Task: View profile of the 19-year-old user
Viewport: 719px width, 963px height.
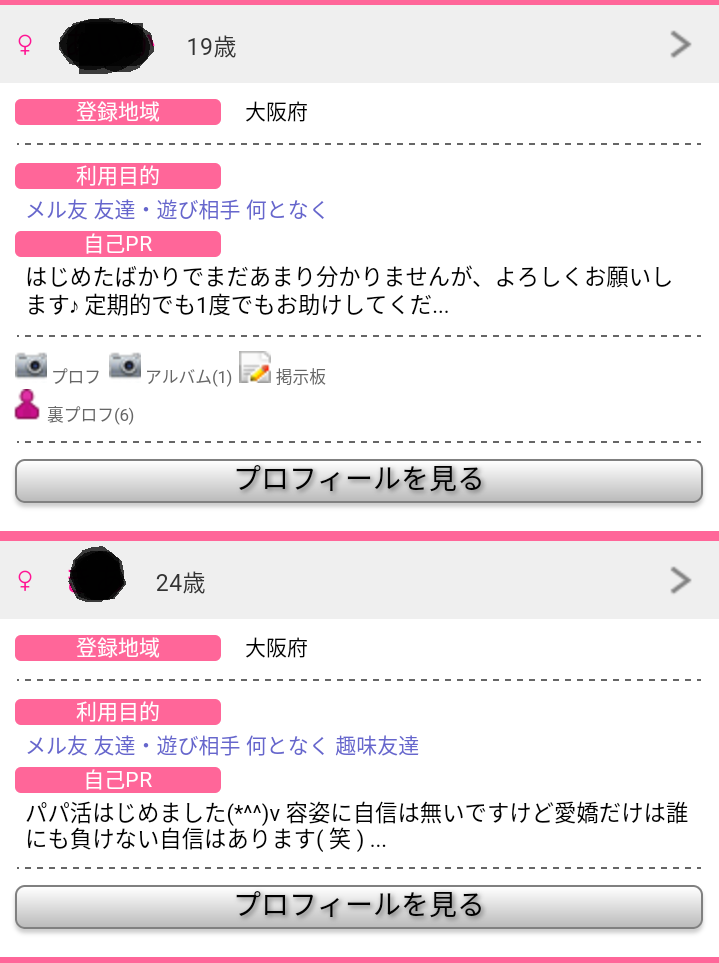Action: tap(359, 480)
